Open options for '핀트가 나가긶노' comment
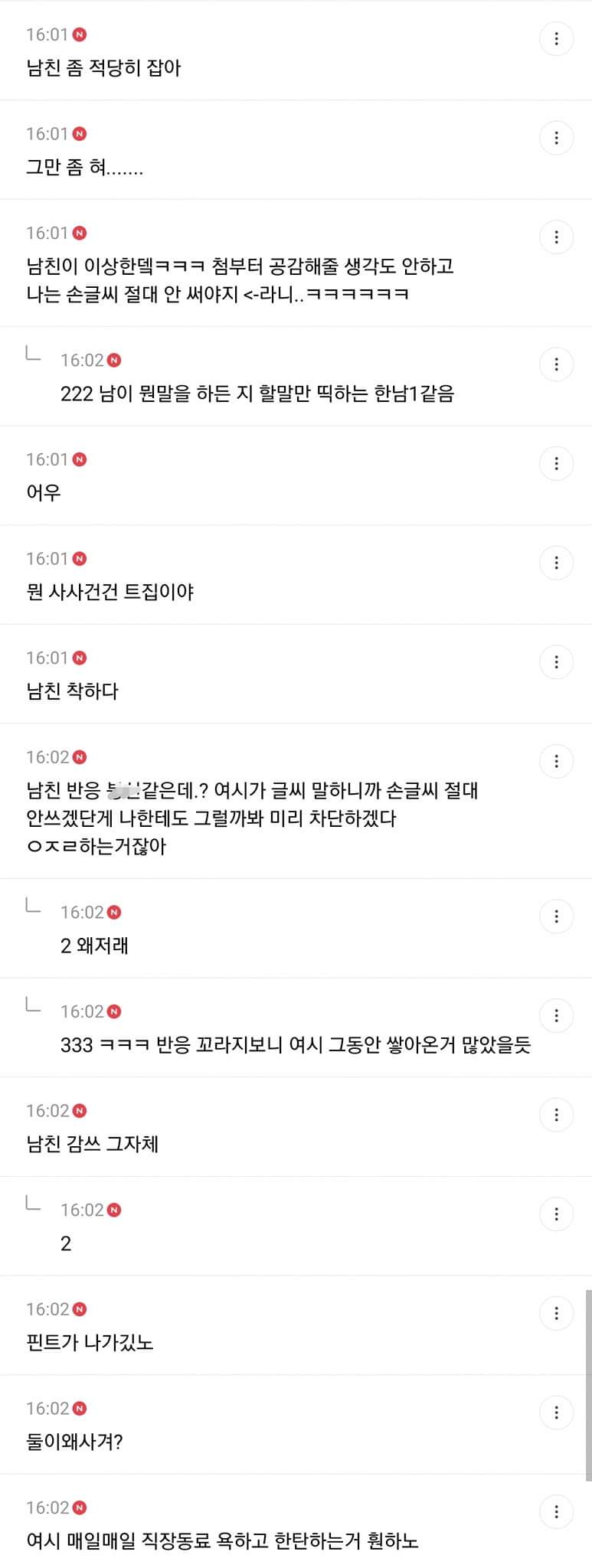The height and width of the screenshot is (1568, 592). [x=556, y=1313]
